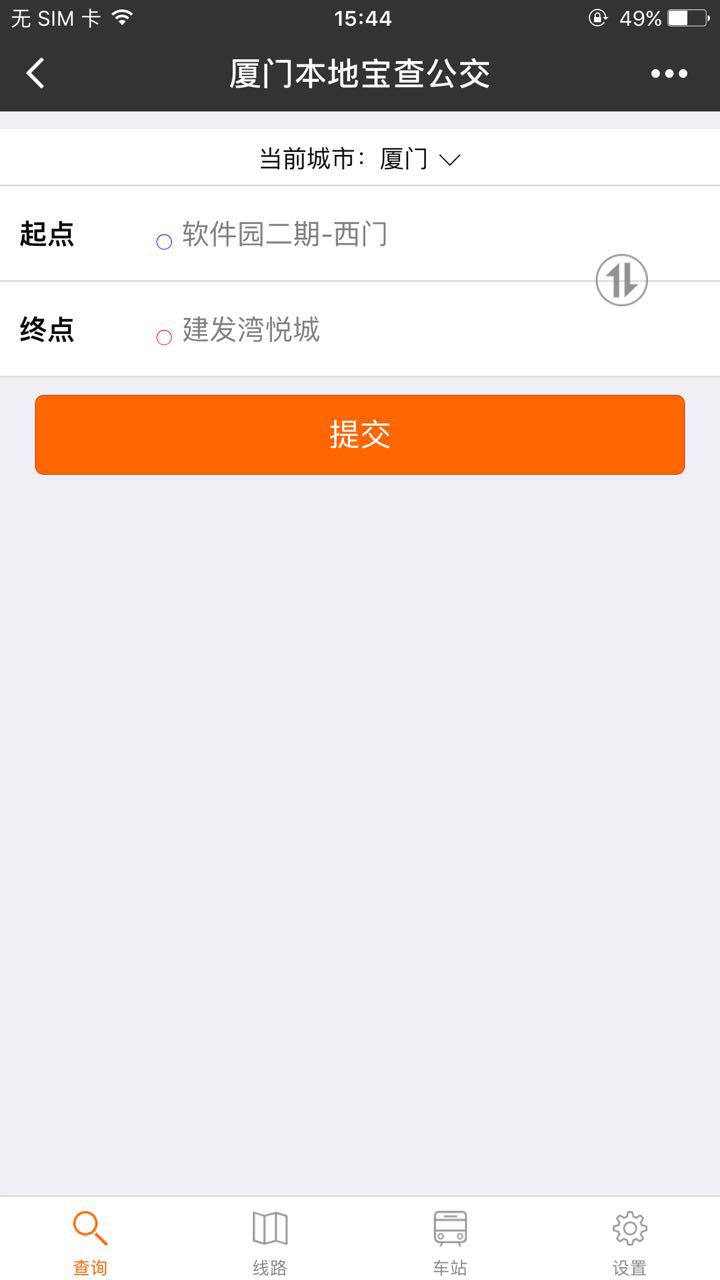Image resolution: width=720 pixels, height=1280 pixels.
Task: Go to the 设置 tab
Action: tap(630, 1241)
